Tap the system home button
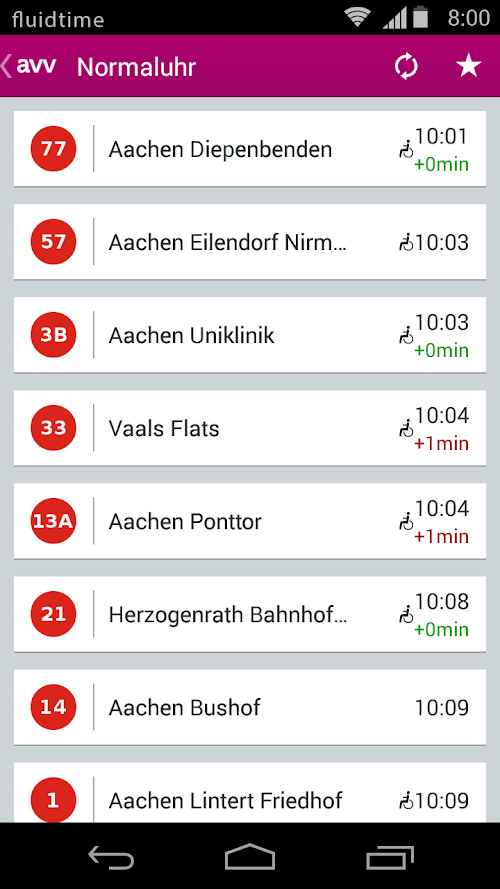The image size is (500, 889). (x=250, y=856)
